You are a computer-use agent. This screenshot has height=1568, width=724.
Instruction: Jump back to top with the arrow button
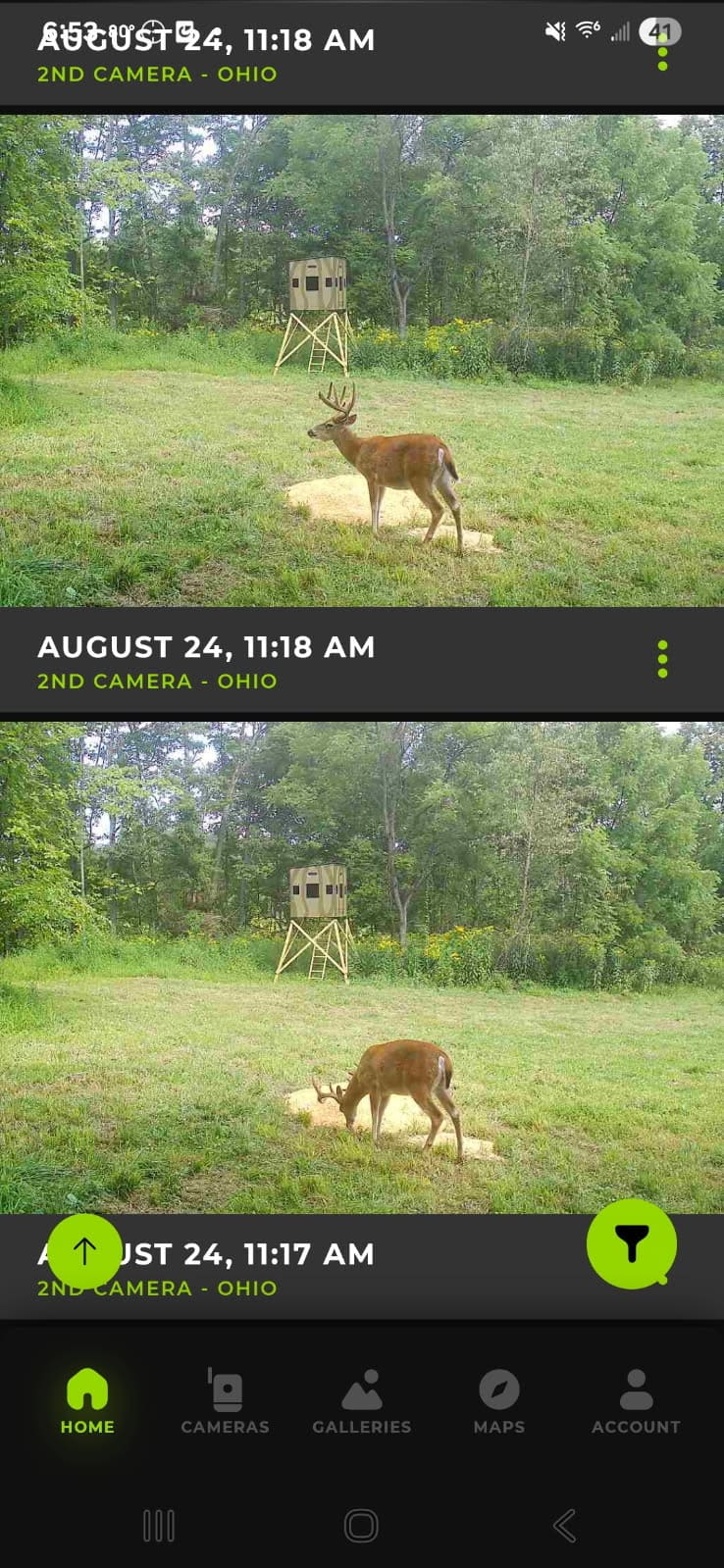[x=84, y=1250]
